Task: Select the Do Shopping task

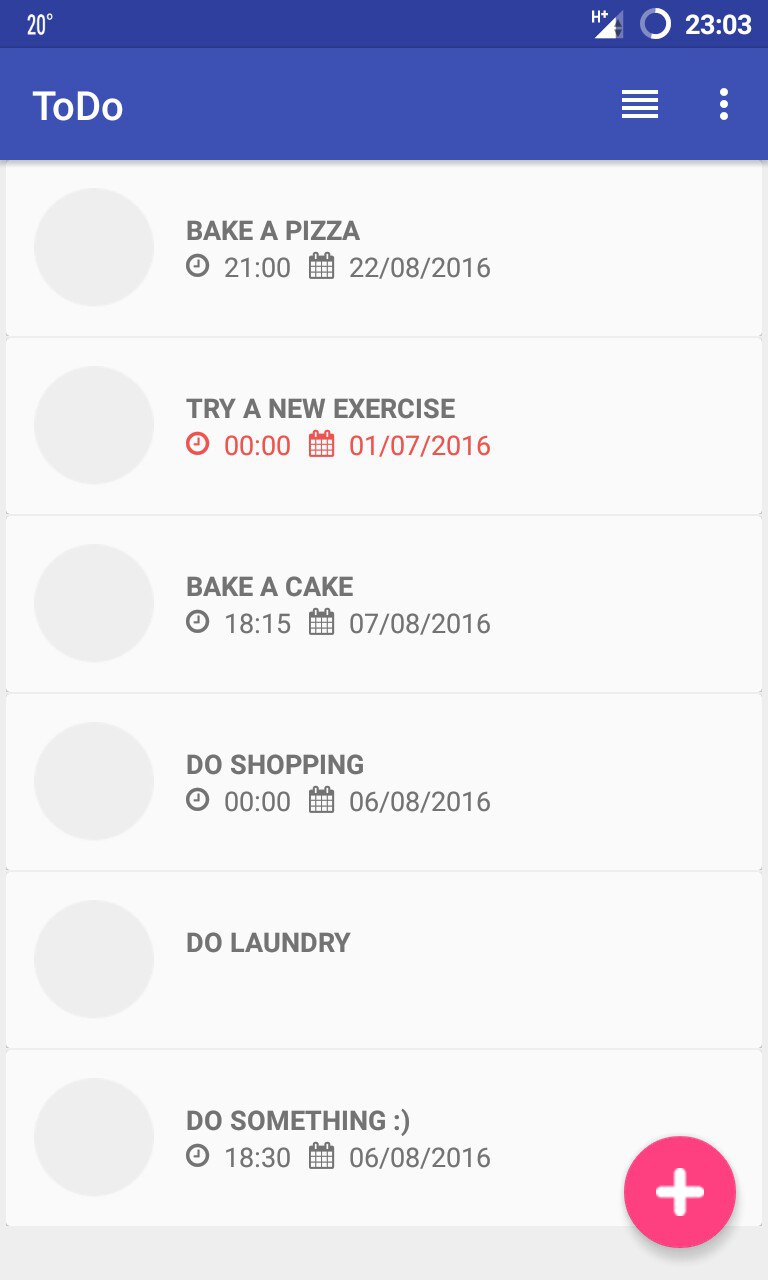Action: point(384,782)
